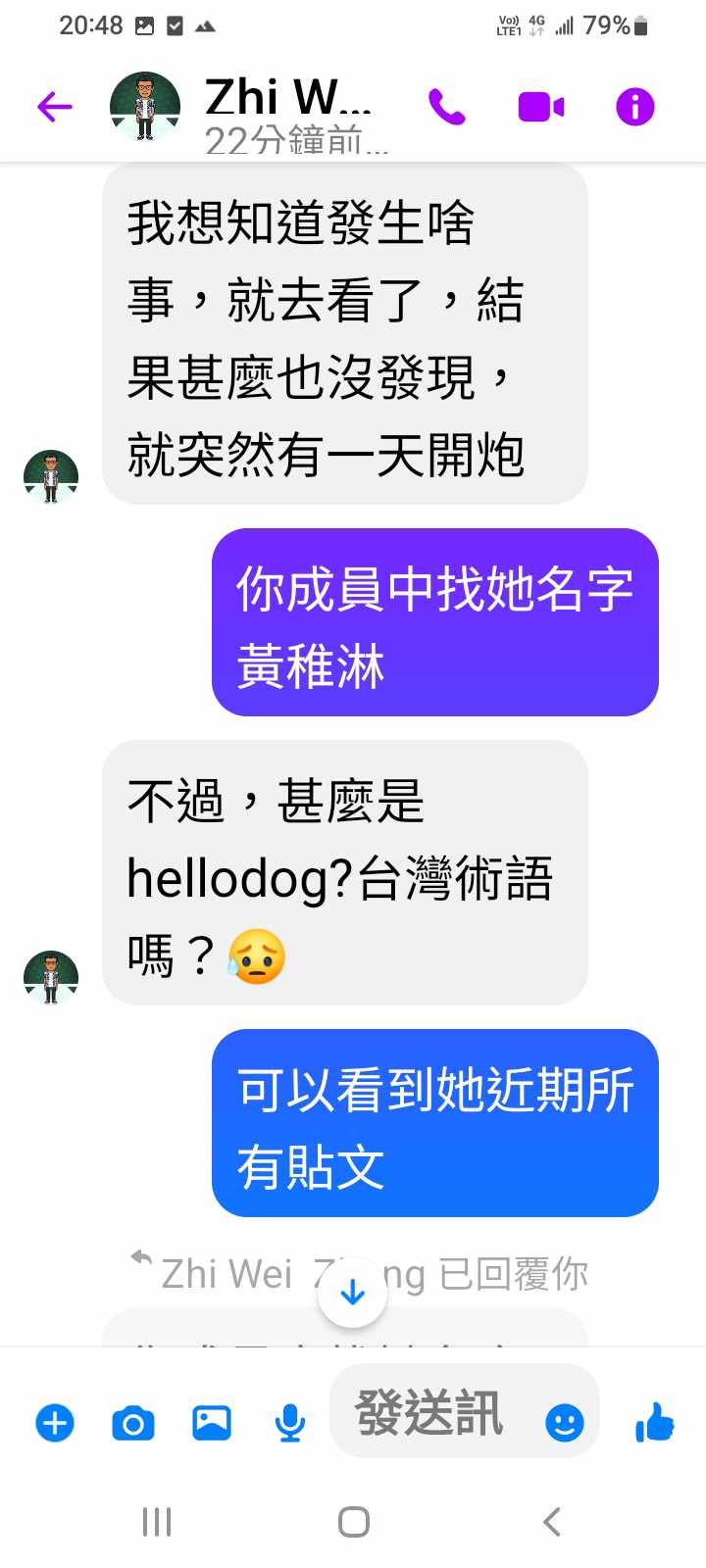
Task: Send a thumbs-up like
Action: (x=654, y=1422)
